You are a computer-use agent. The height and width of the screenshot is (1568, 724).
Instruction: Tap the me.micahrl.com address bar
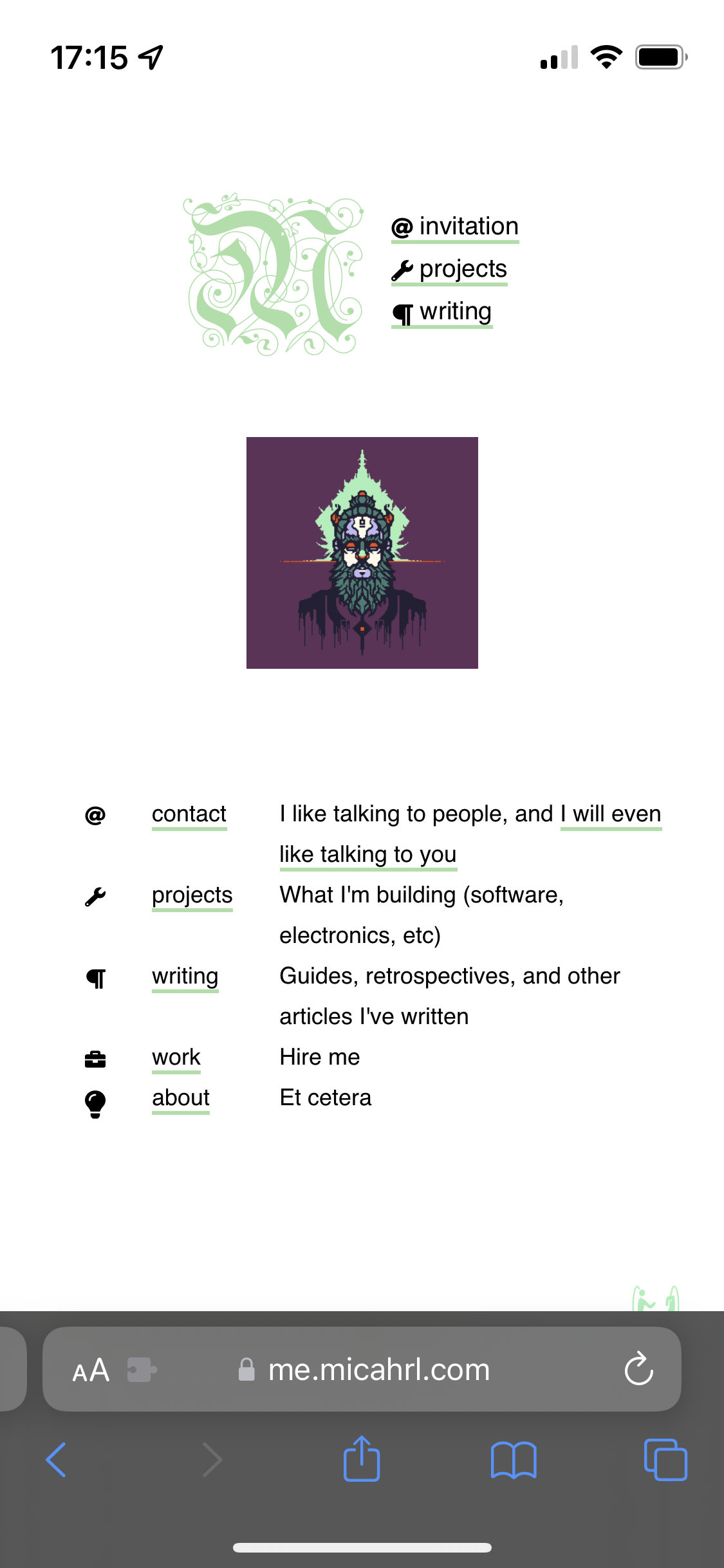coord(378,1370)
